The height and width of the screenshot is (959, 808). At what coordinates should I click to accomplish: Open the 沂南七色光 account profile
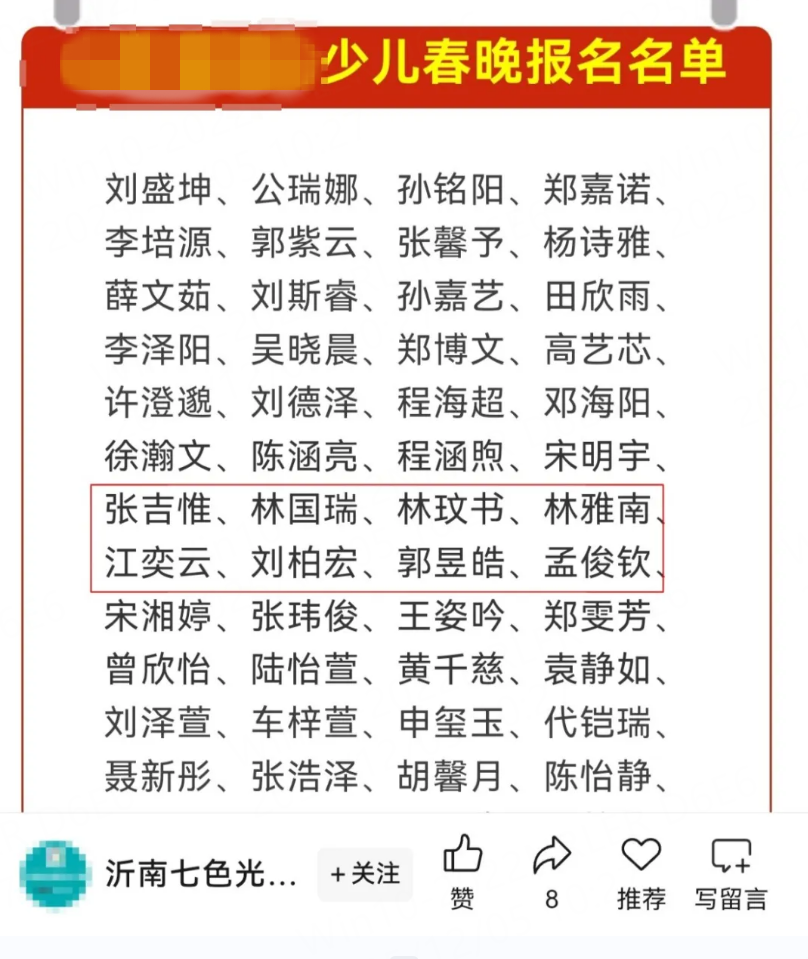tap(201, 874)
